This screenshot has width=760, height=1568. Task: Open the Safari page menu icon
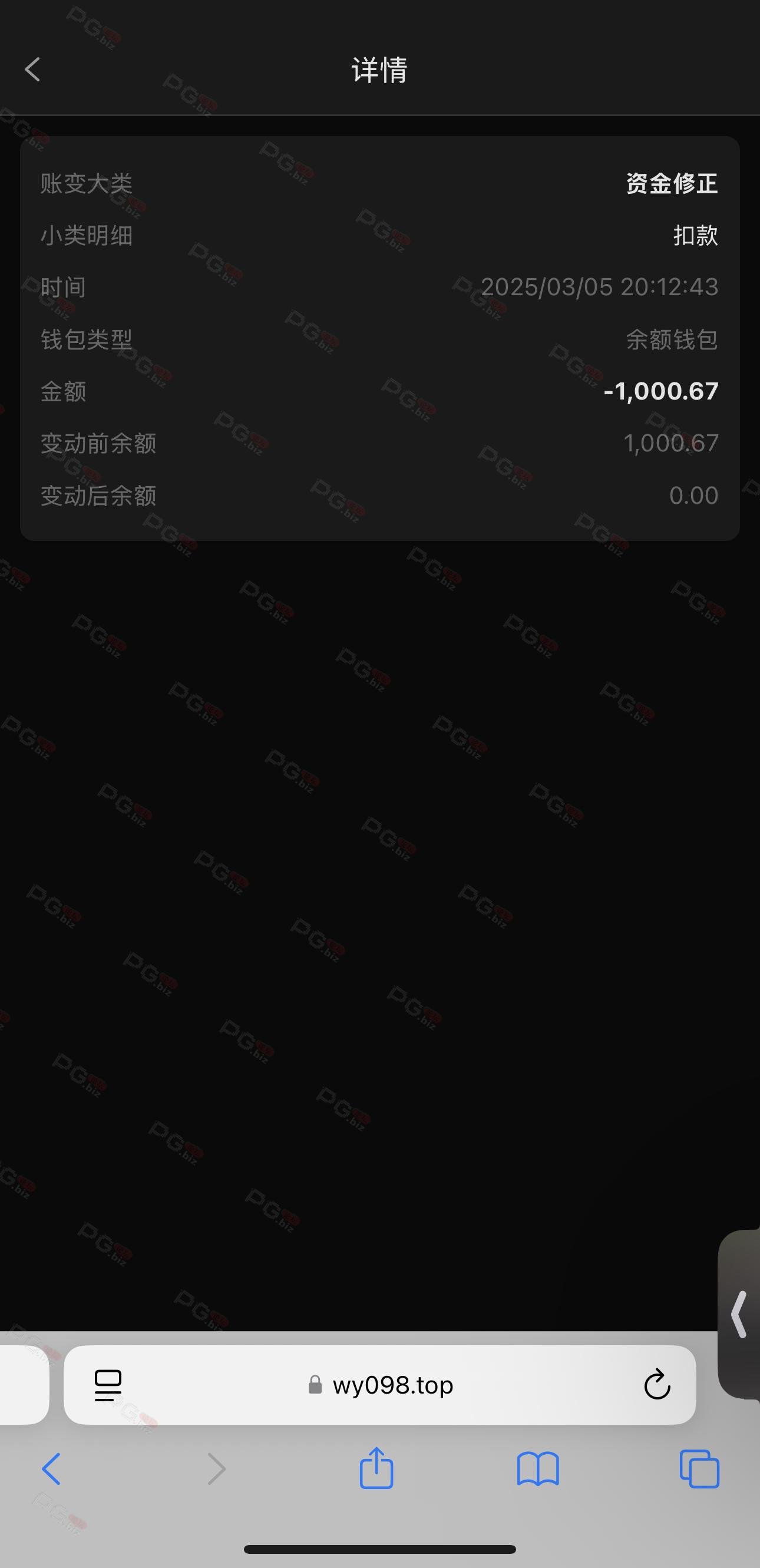[108, 1385]
